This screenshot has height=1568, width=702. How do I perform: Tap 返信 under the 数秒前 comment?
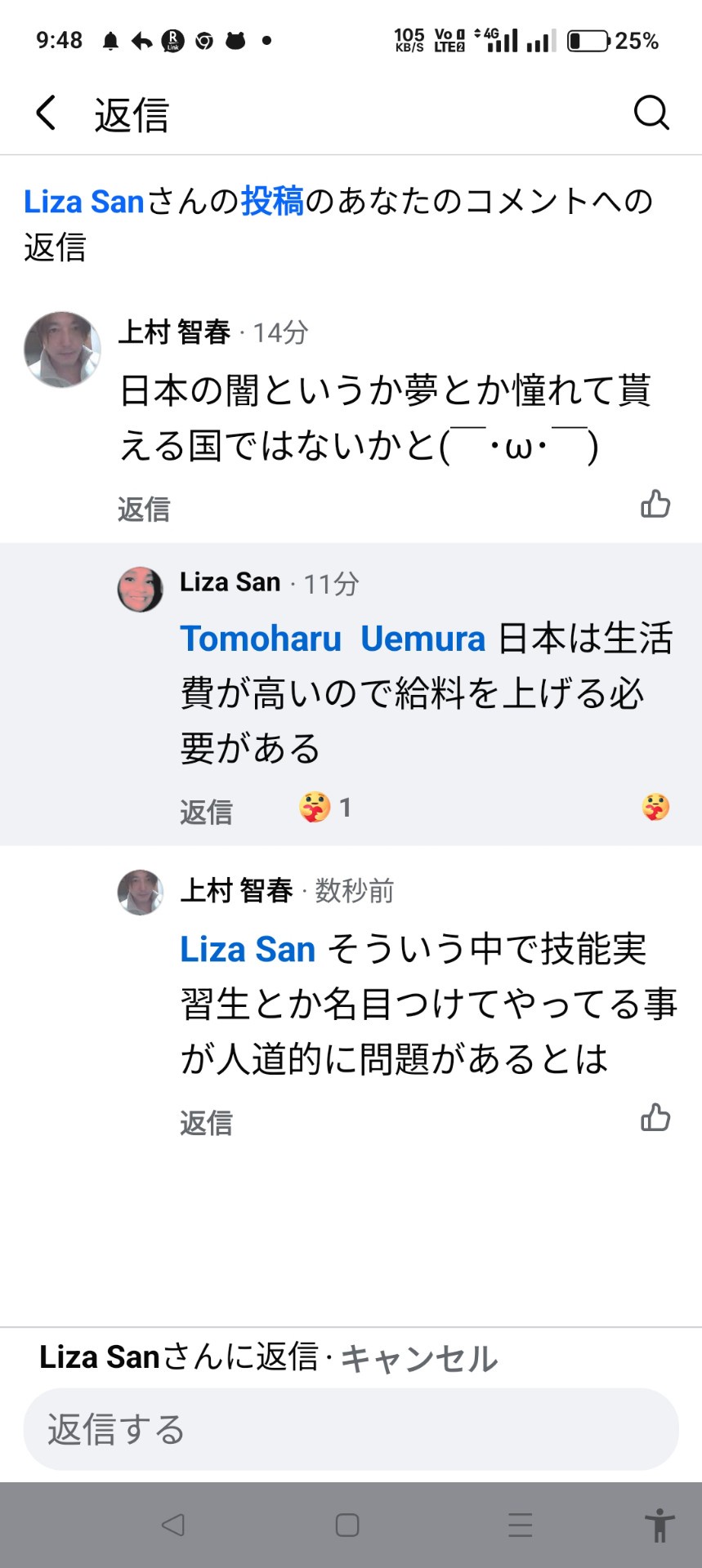click(206, 1123)
